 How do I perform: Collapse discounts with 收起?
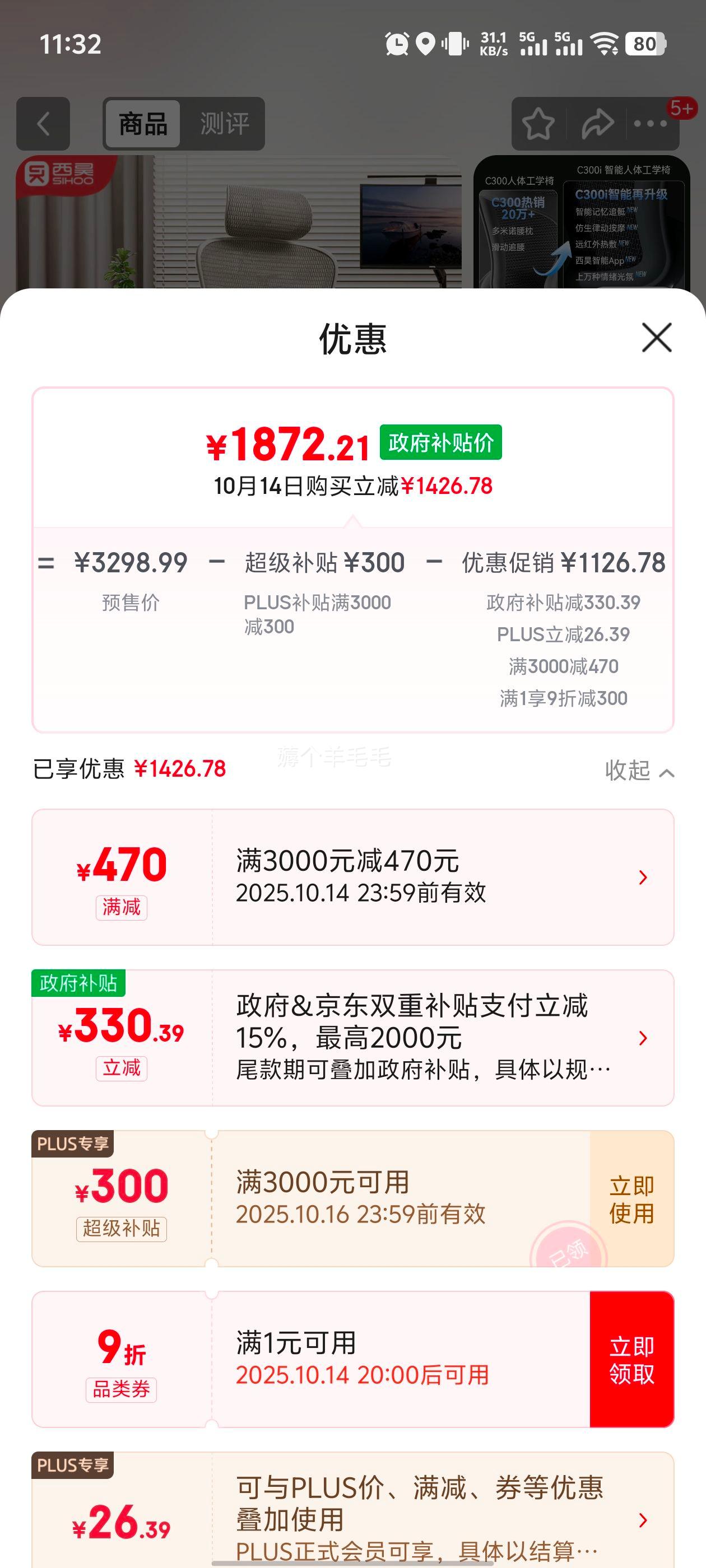638,771
